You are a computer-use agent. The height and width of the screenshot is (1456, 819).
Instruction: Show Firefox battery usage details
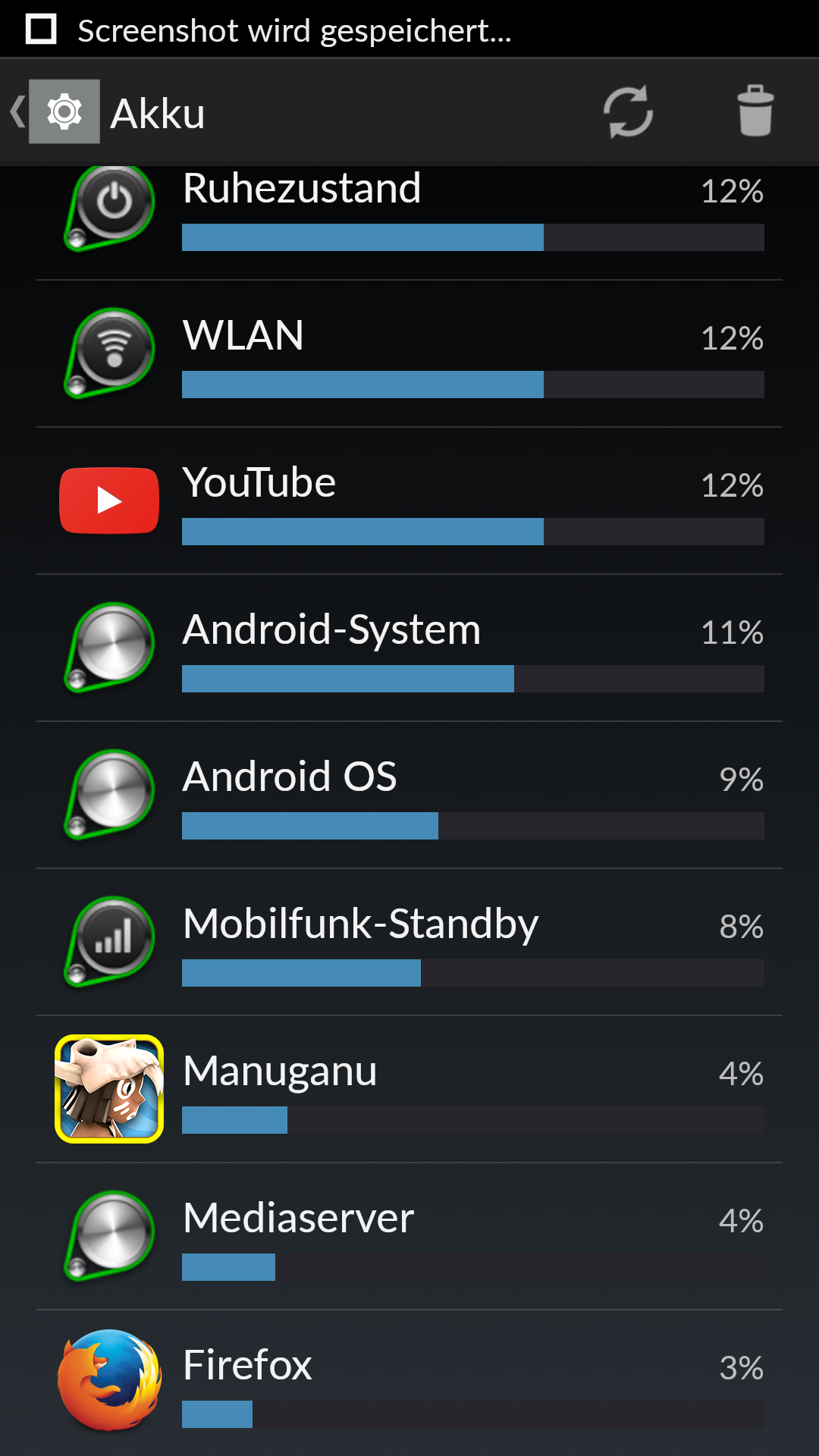pyautogui.click(x=409, y=1382)
